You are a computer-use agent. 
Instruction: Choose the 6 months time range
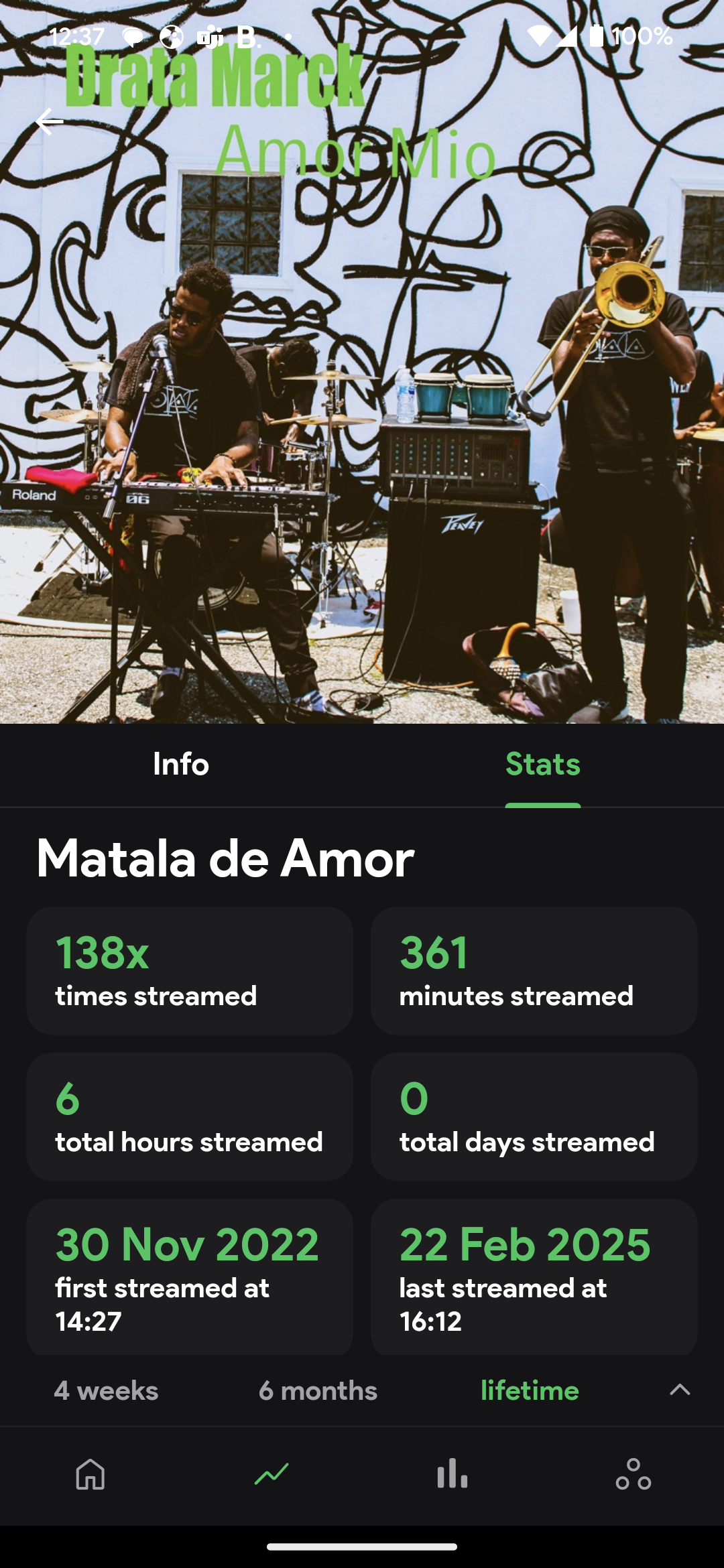click(318, 1391)
